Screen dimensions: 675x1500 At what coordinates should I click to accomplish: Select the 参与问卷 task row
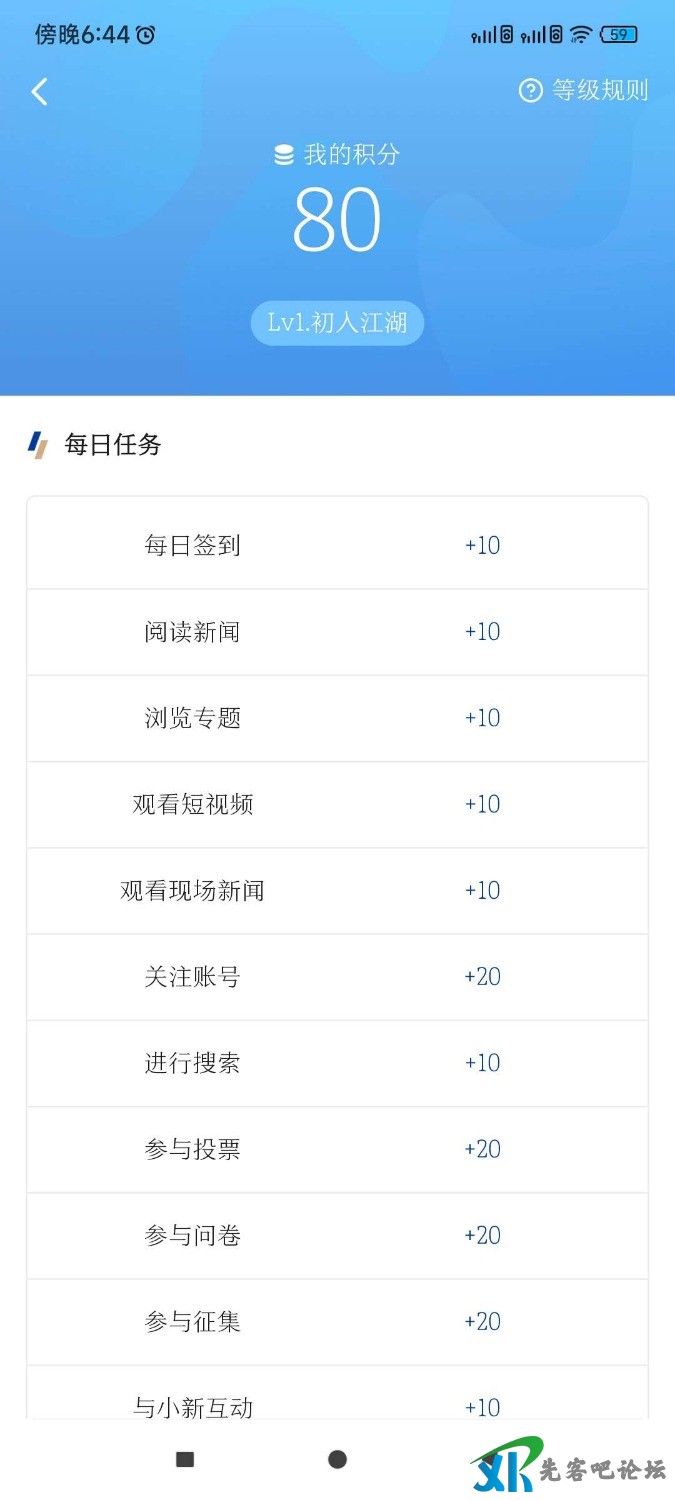(337, 1235)
